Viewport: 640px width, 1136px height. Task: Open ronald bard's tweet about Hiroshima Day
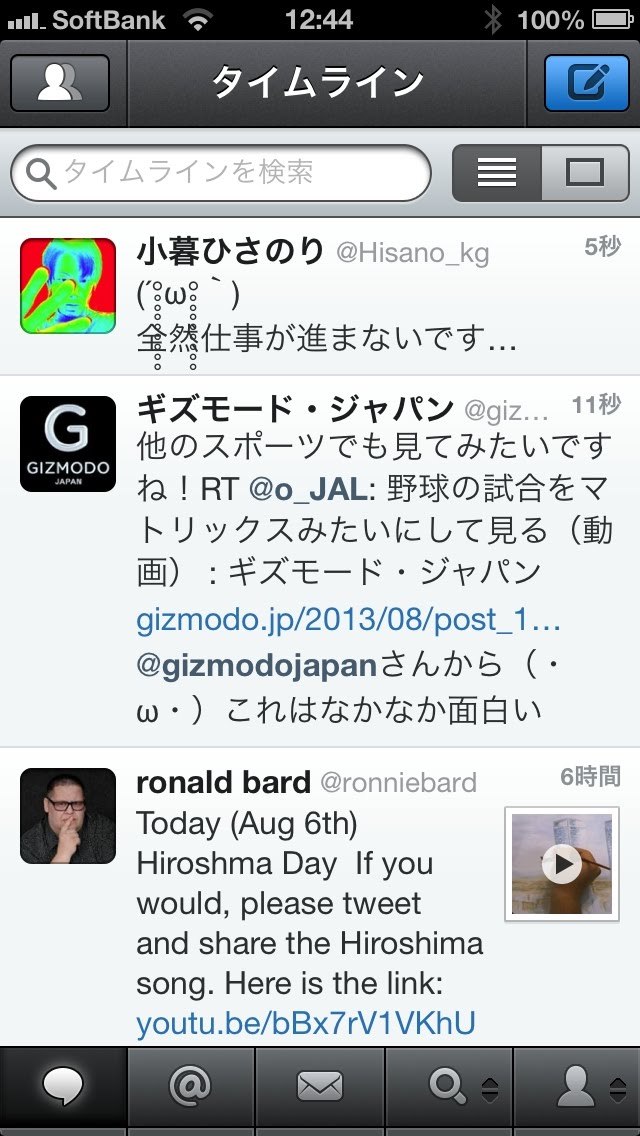pyautogui.click(x=310, y=903)
